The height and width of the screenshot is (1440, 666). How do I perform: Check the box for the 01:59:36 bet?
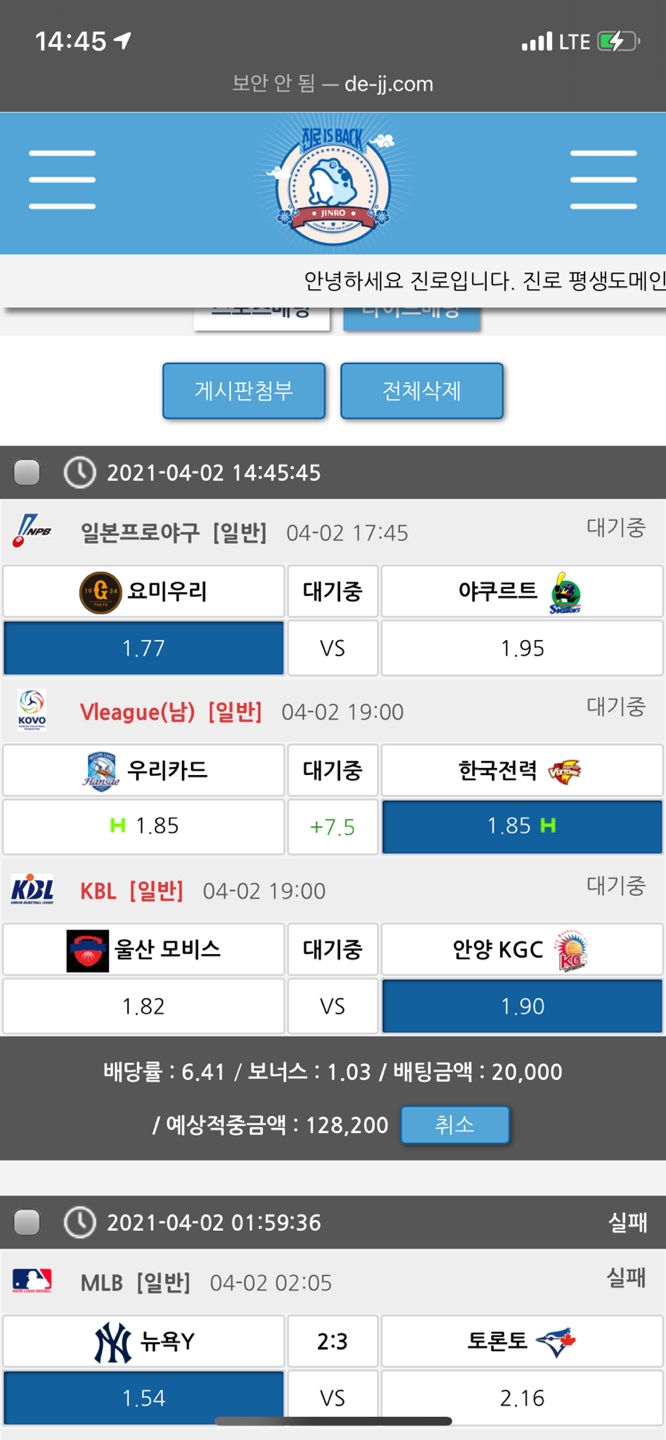click(27, 1222)
